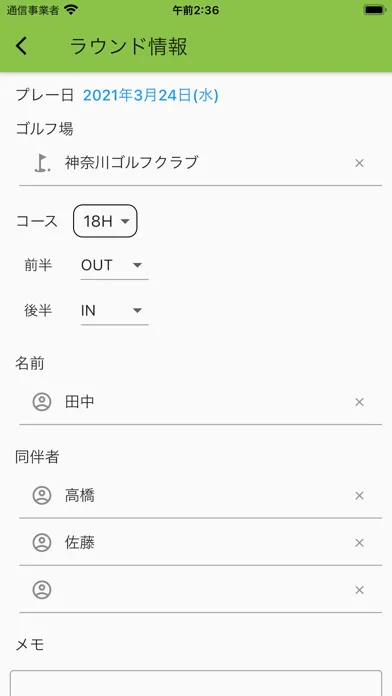The height and width of the screenshot is (696, 392).
Task: Open the 前半 OUT dropdown
Action: (x=115, y=266)
